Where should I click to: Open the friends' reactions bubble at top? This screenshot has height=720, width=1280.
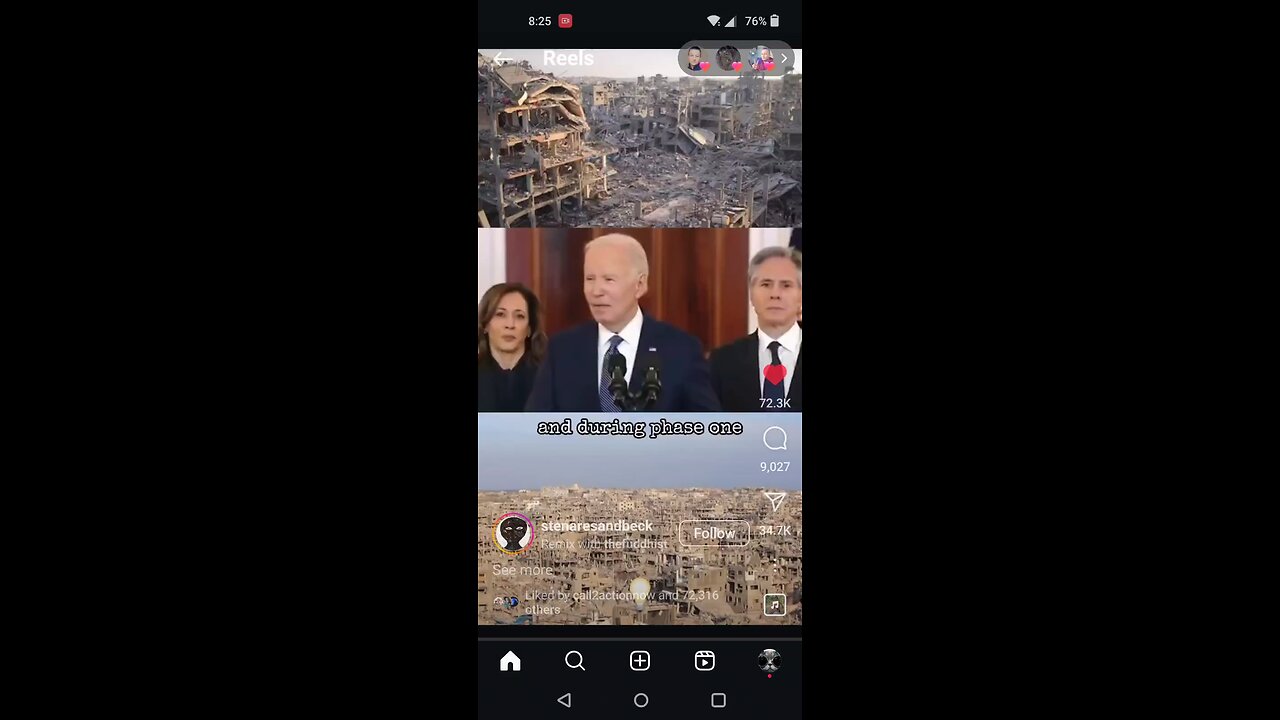[735, 59]
